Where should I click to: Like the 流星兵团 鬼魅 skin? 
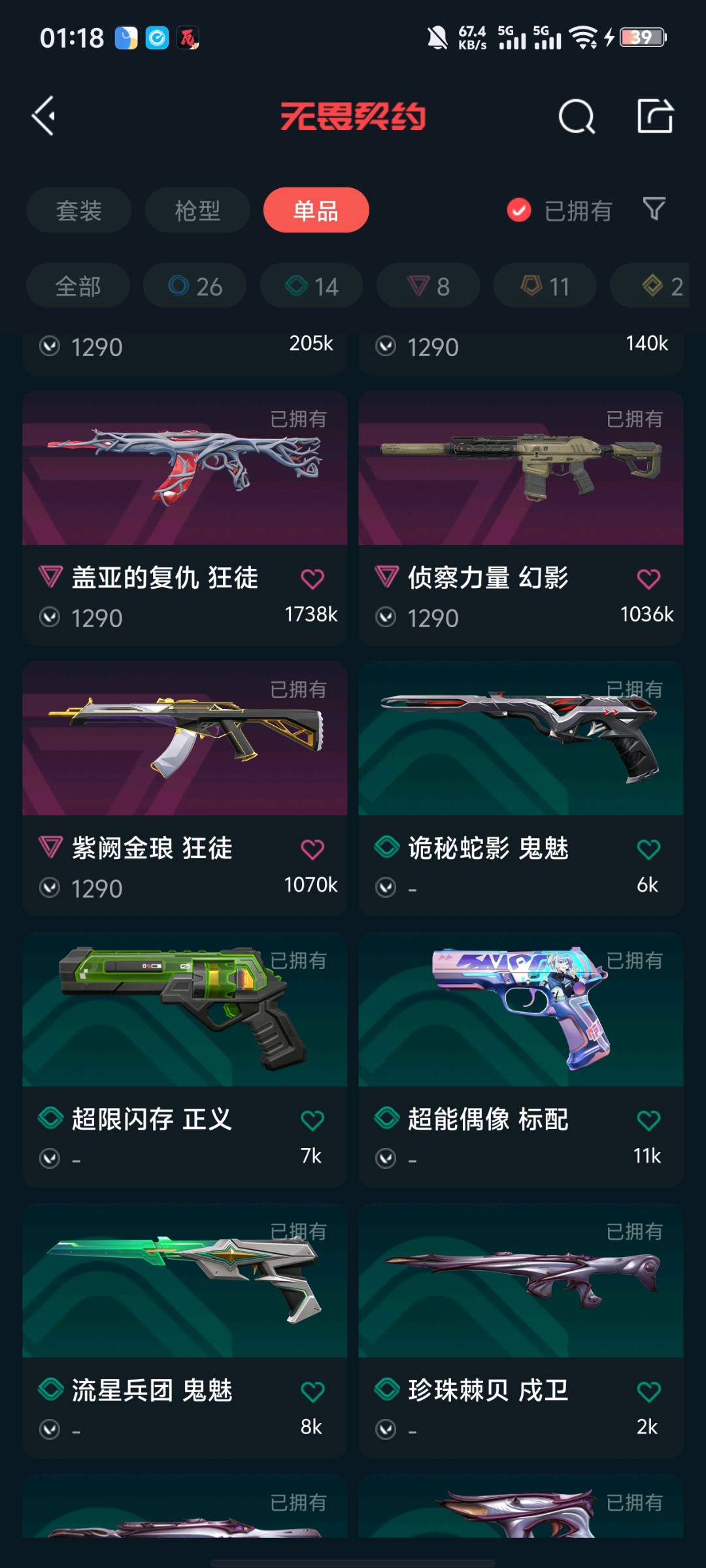(x=312, y=1392)
